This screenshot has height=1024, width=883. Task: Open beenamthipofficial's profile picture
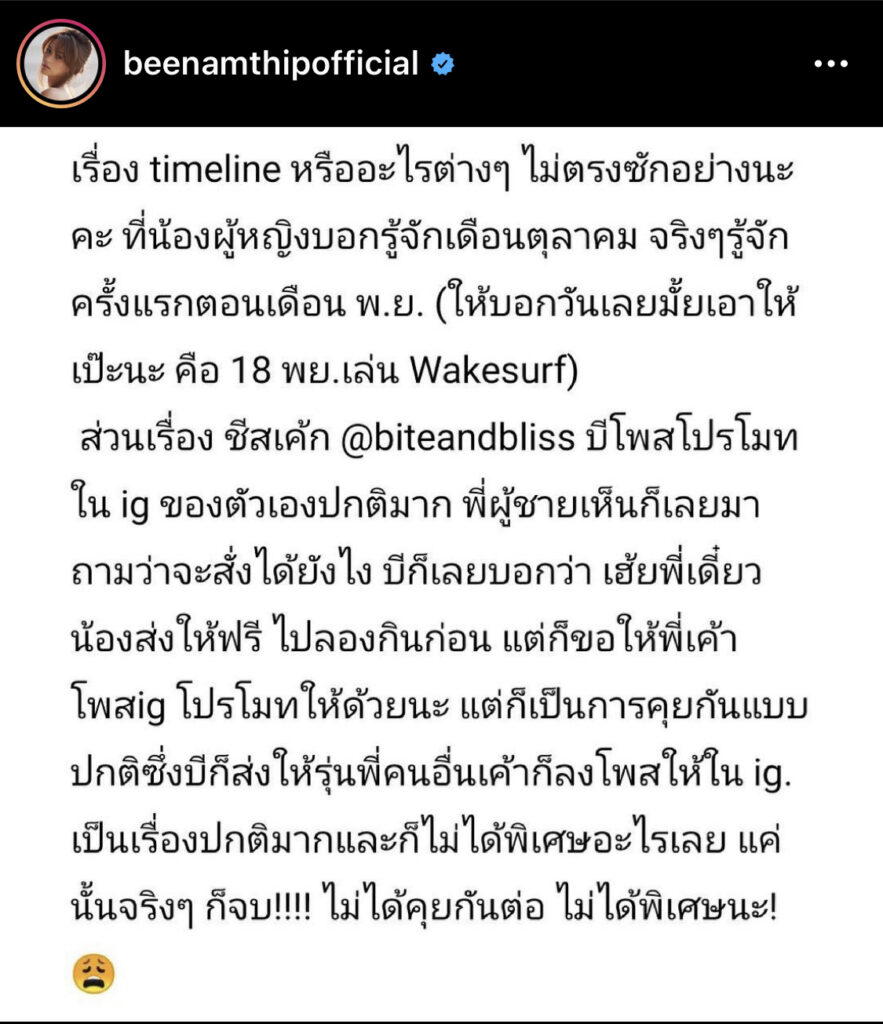62,64
